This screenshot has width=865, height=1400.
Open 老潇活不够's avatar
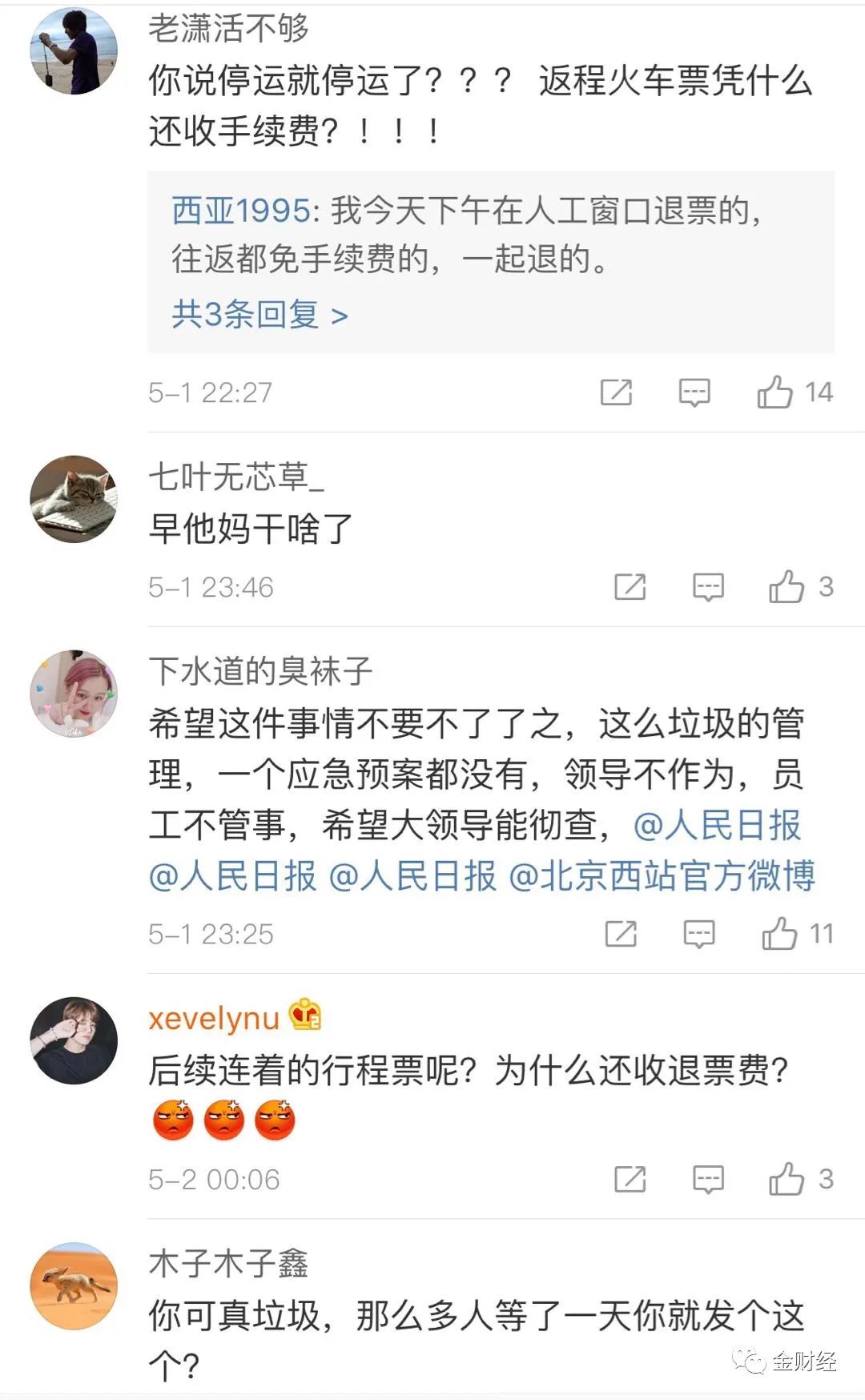(x=74, y=50)
